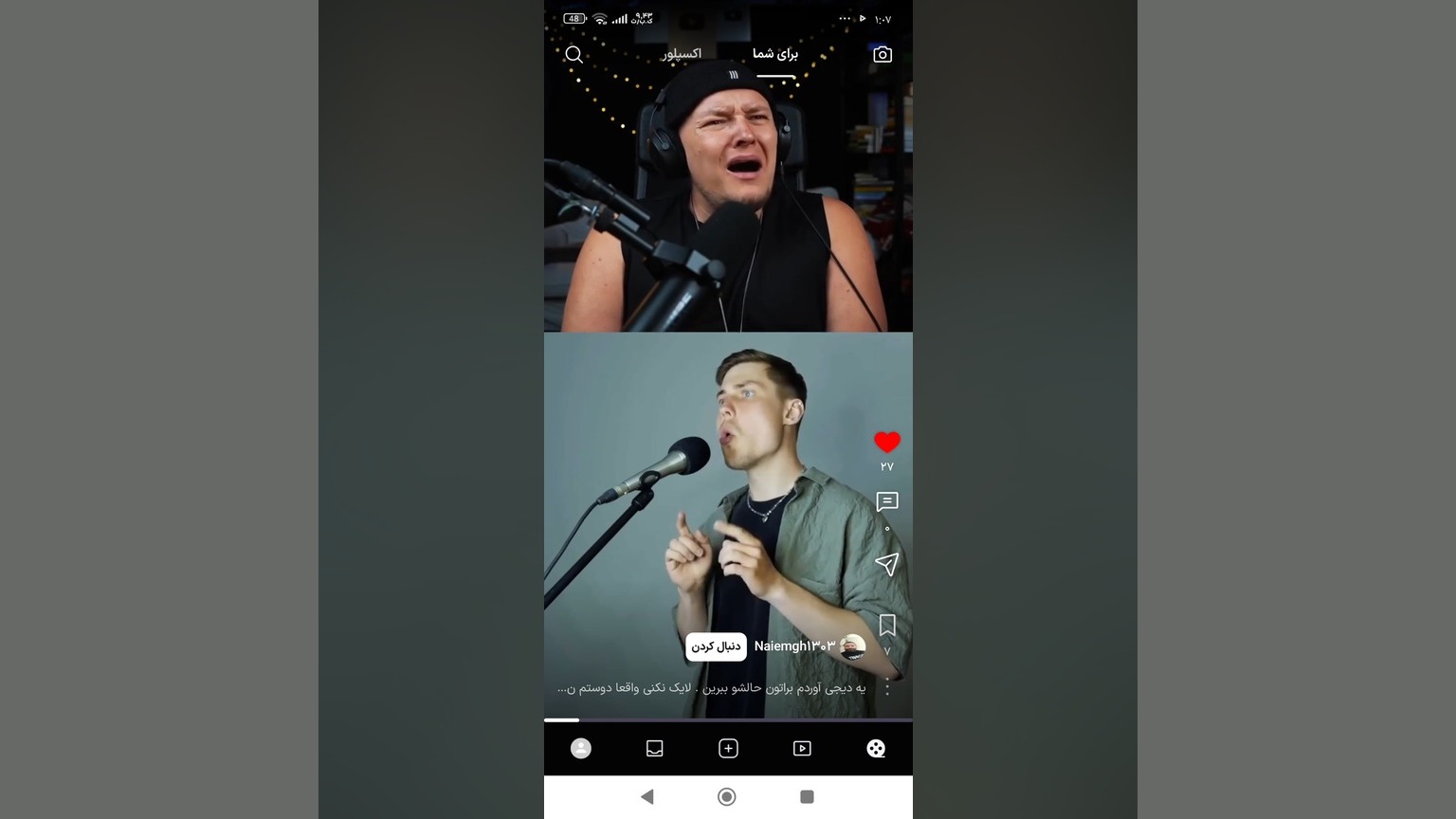Image resolution: width=1456 pixels, height=819 pixels.
Task: Switch to the اکسپلور tab
Action: point(682,54)
